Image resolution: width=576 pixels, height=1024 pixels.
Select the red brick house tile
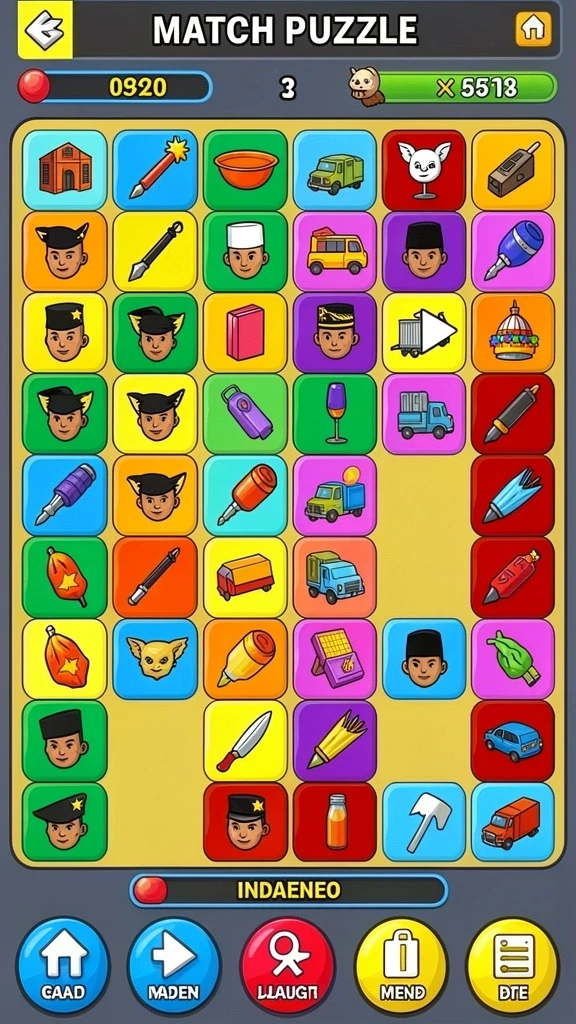coord(65,170)
